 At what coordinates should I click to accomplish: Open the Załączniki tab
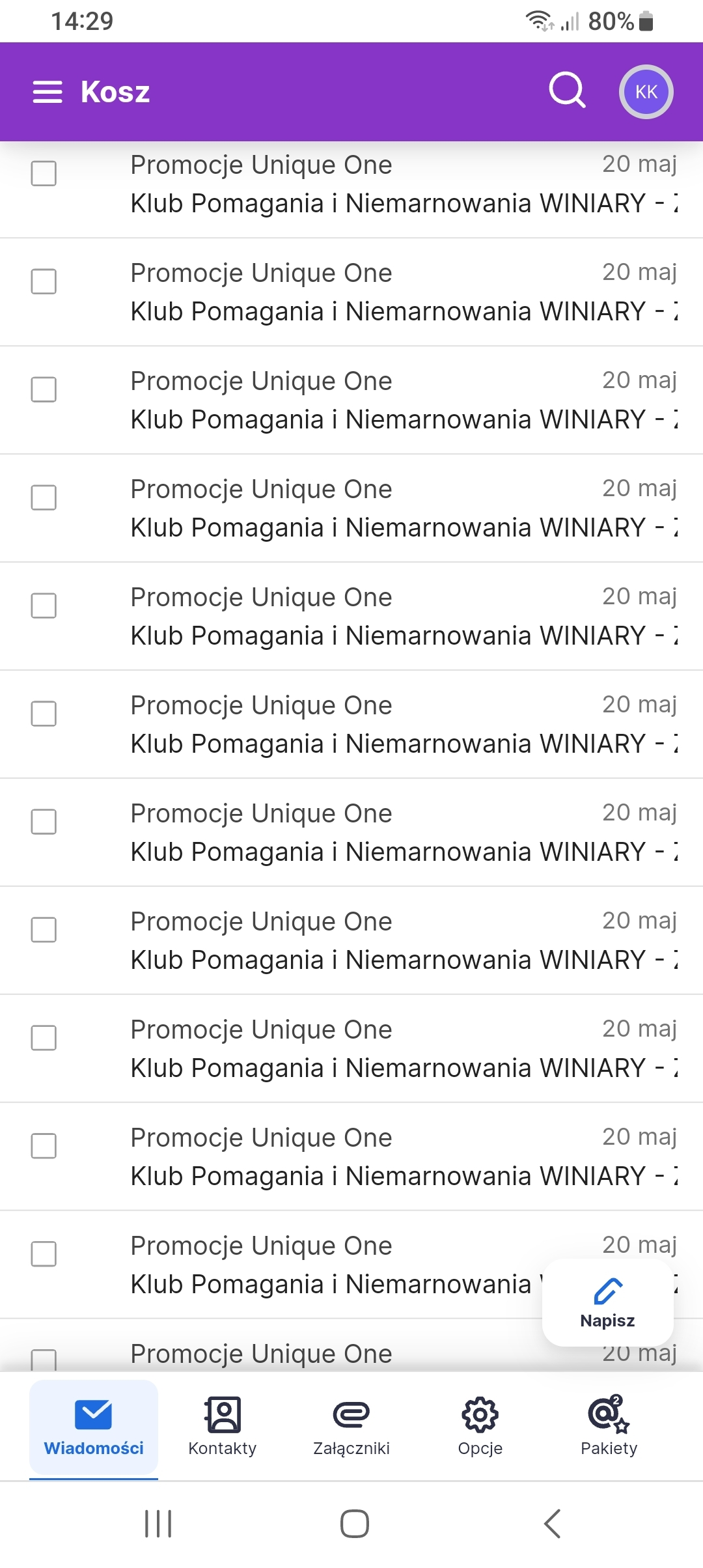351,1427
